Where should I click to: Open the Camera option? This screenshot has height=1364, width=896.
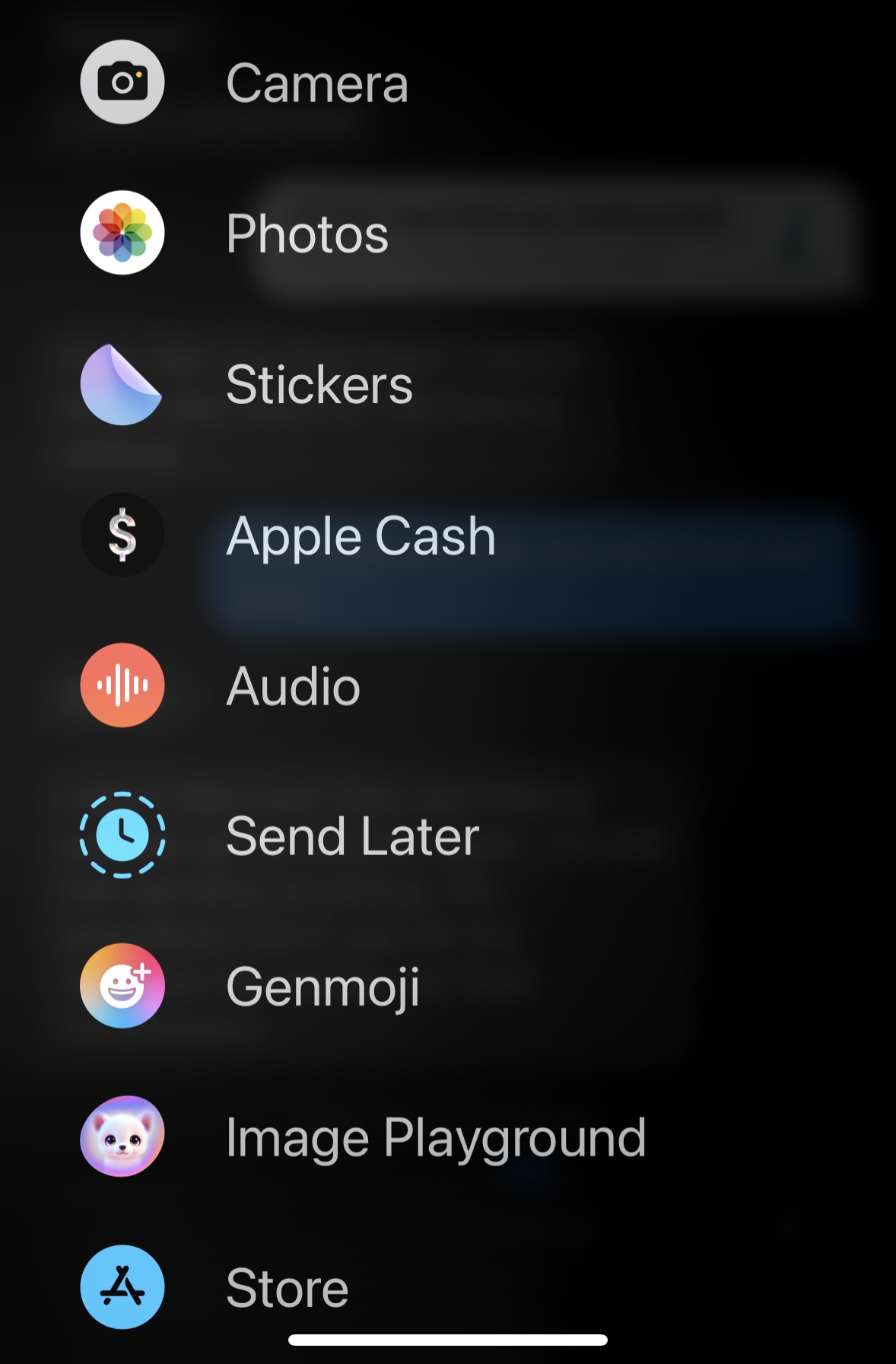pos(243,82)
